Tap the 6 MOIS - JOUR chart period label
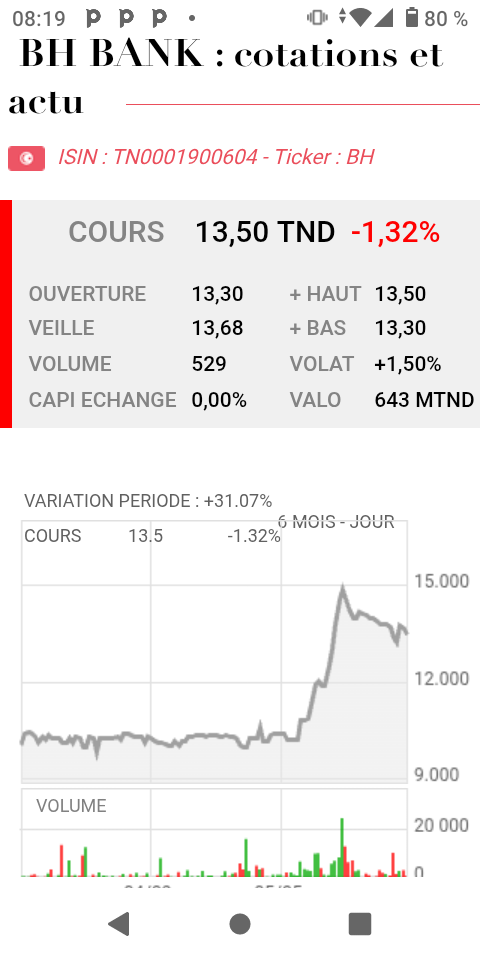This screenshot has width=480, height=960. 336,522
